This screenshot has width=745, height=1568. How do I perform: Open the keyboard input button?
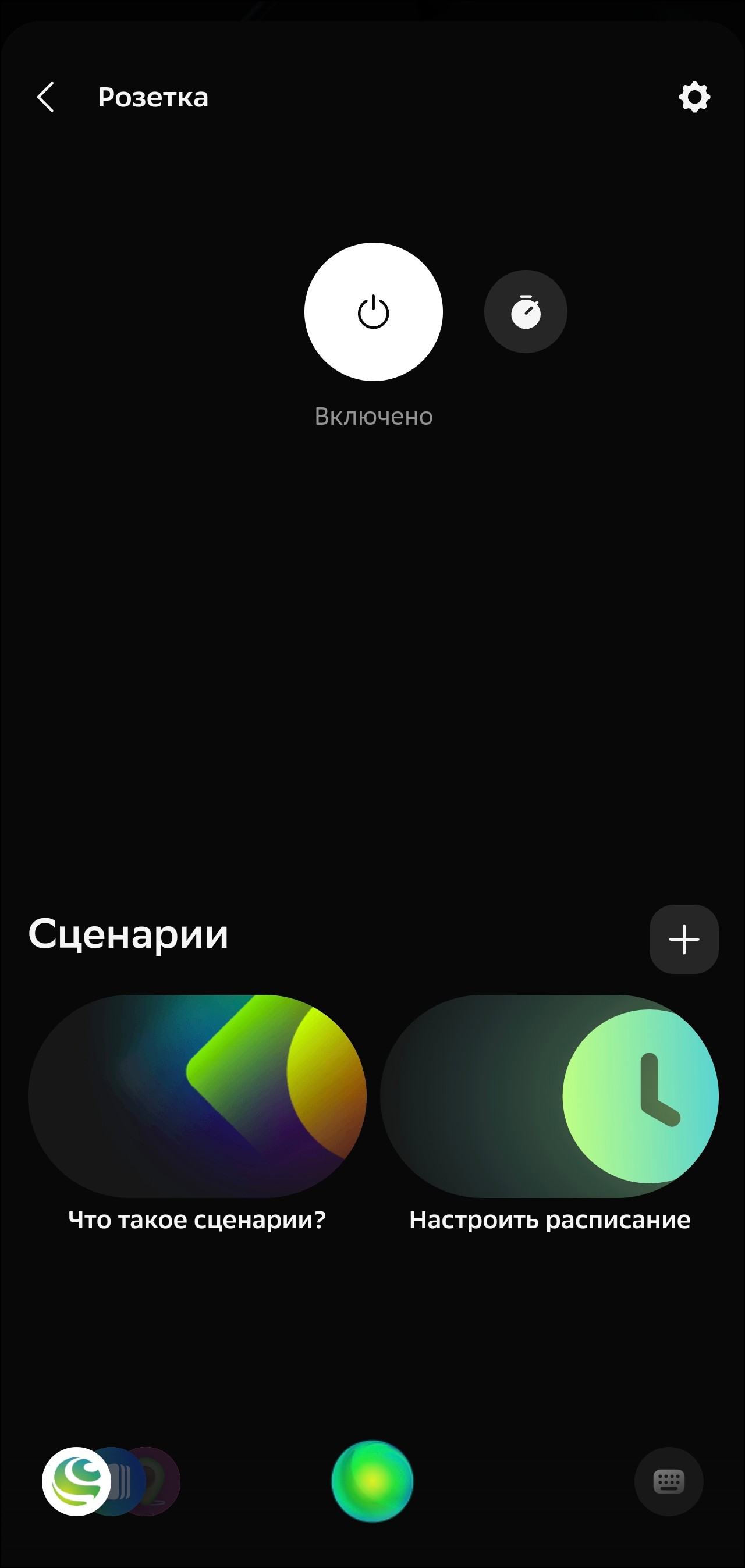[668, 1481]
